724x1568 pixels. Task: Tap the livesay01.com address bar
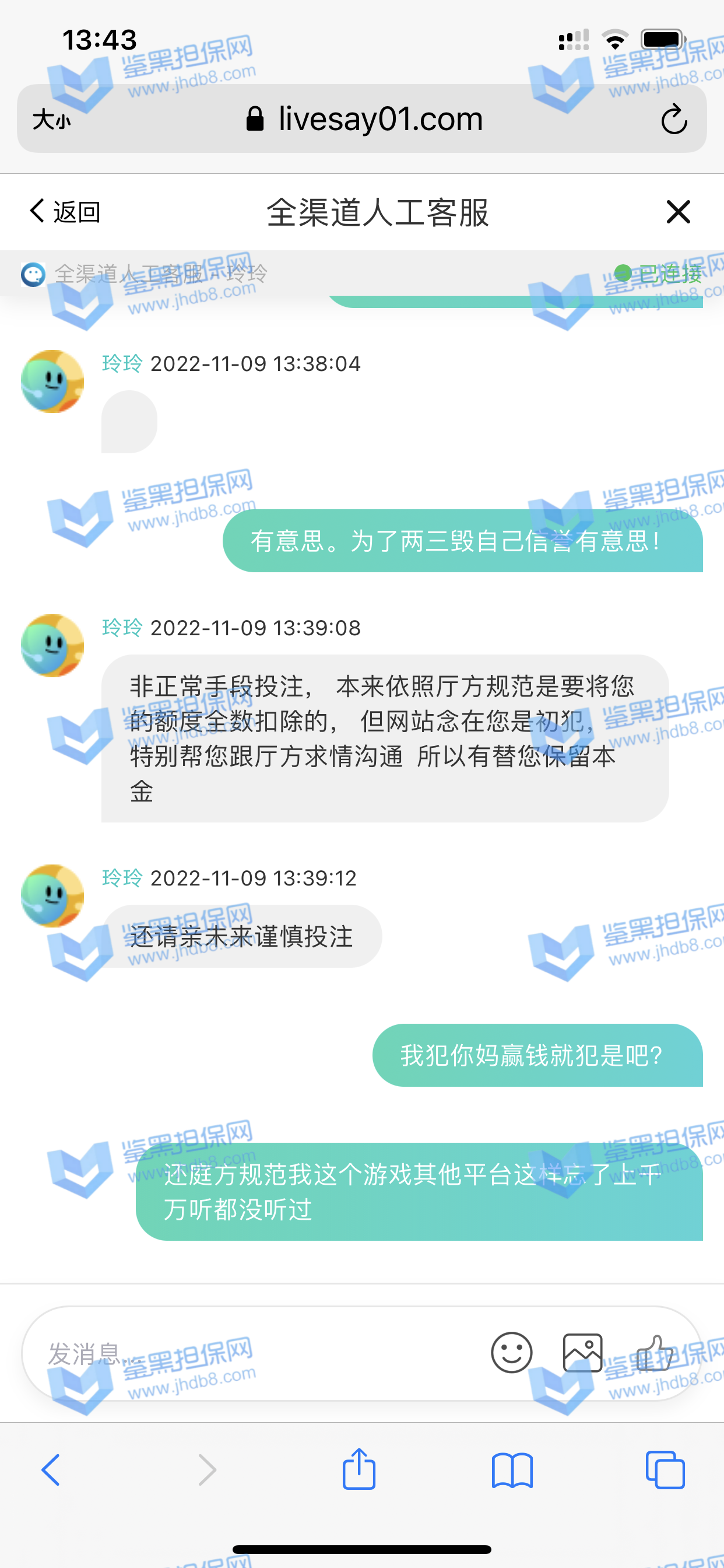pyautogui.click(x=365, y=120)
